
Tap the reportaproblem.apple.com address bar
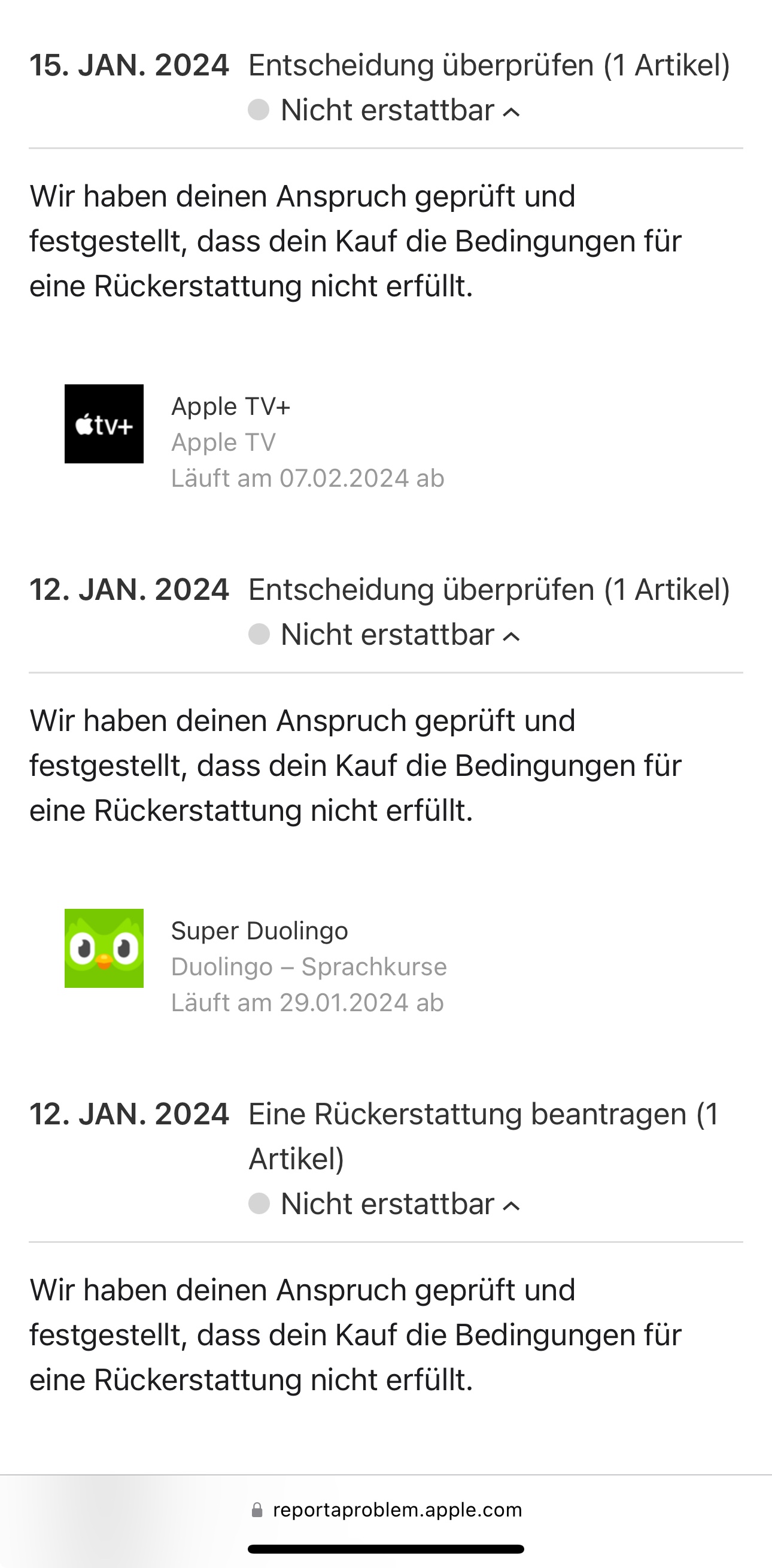pos(387,1510)
